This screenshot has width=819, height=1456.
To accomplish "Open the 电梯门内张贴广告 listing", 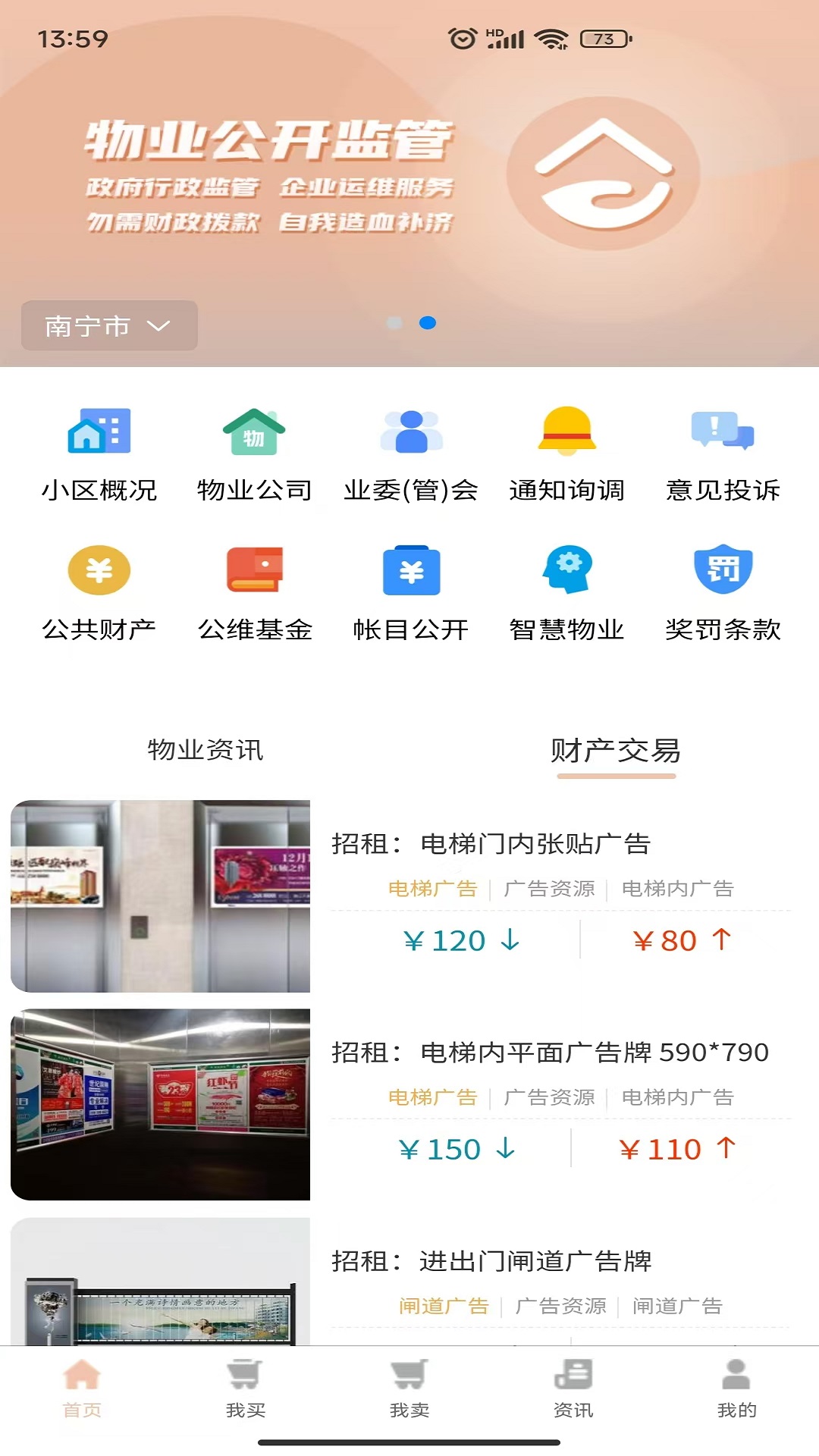I will point(491,844).
